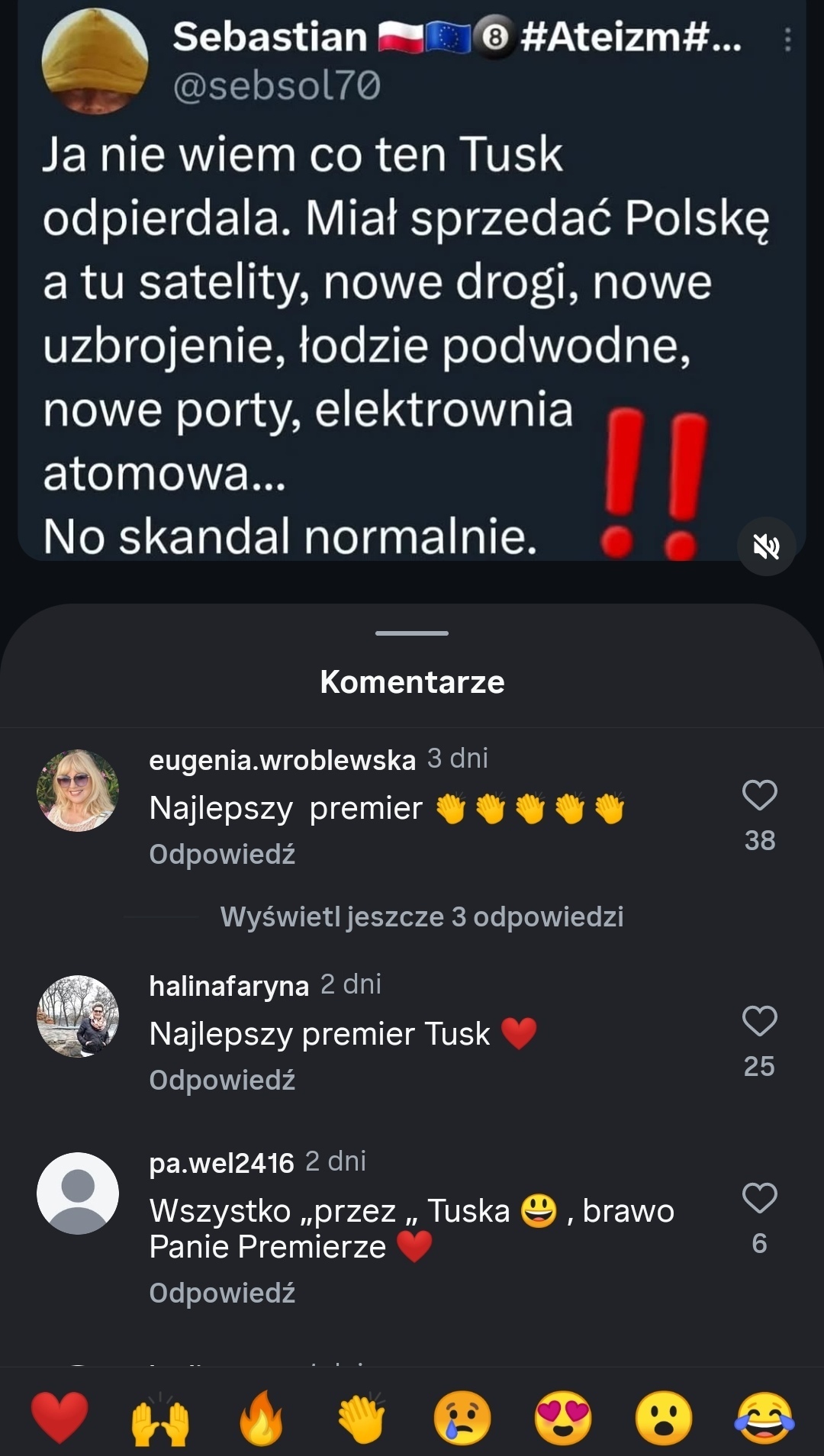
Task: React with clapping hands emoji
Action: 362,1419
